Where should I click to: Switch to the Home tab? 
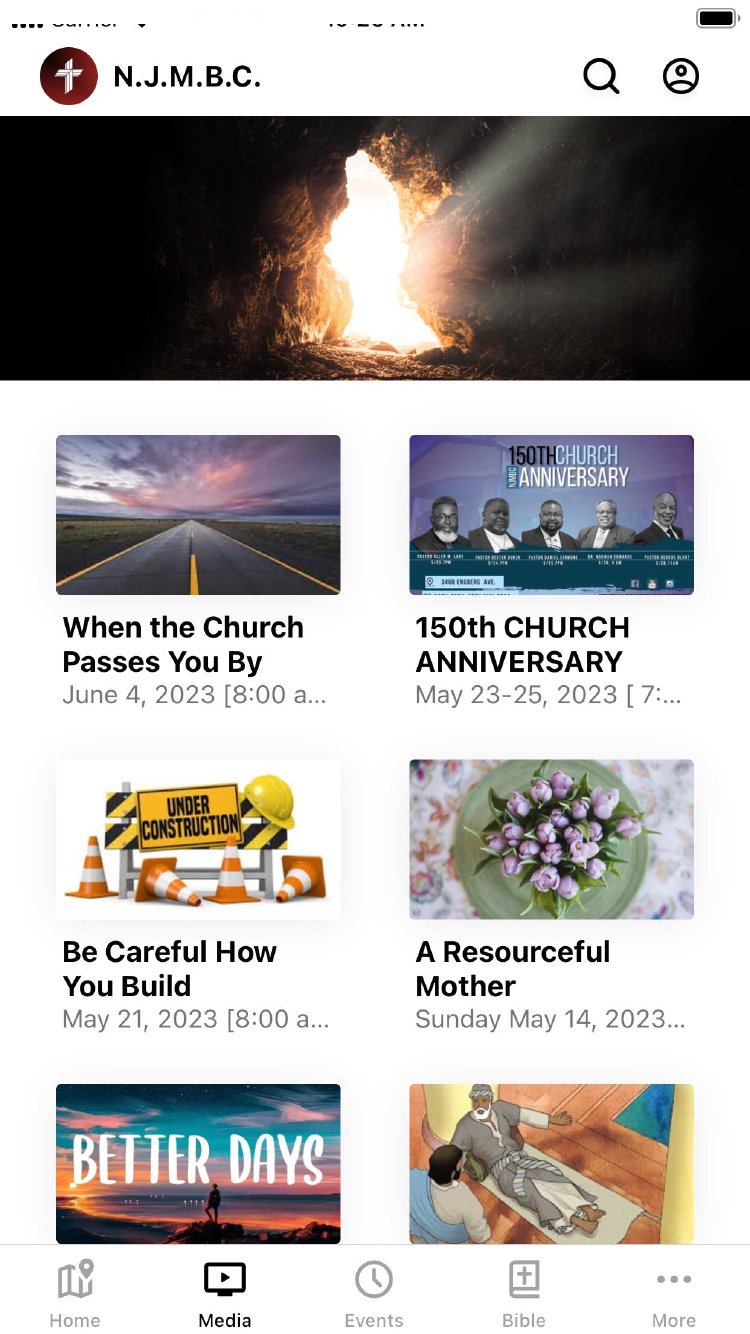[x=75, y=1294]
